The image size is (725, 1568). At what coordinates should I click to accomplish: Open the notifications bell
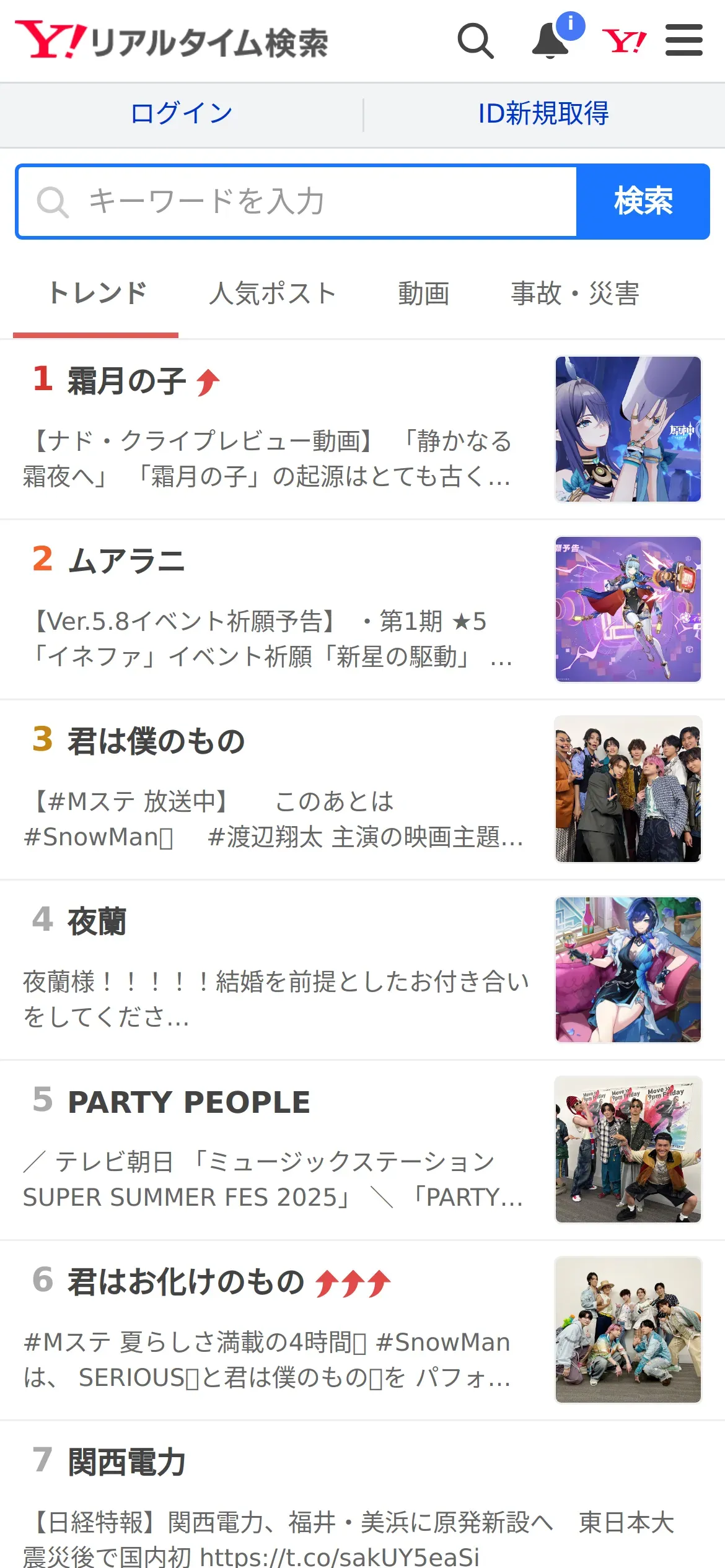point(551,41)
